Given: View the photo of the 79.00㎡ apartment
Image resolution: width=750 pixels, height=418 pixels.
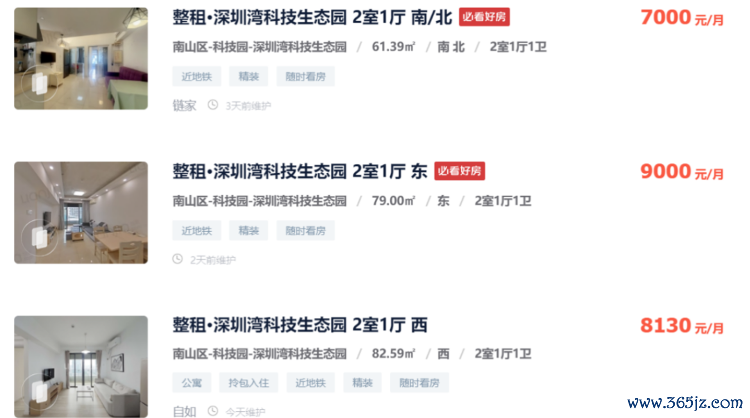Looking at the screenshot, I should coord(81,212).
